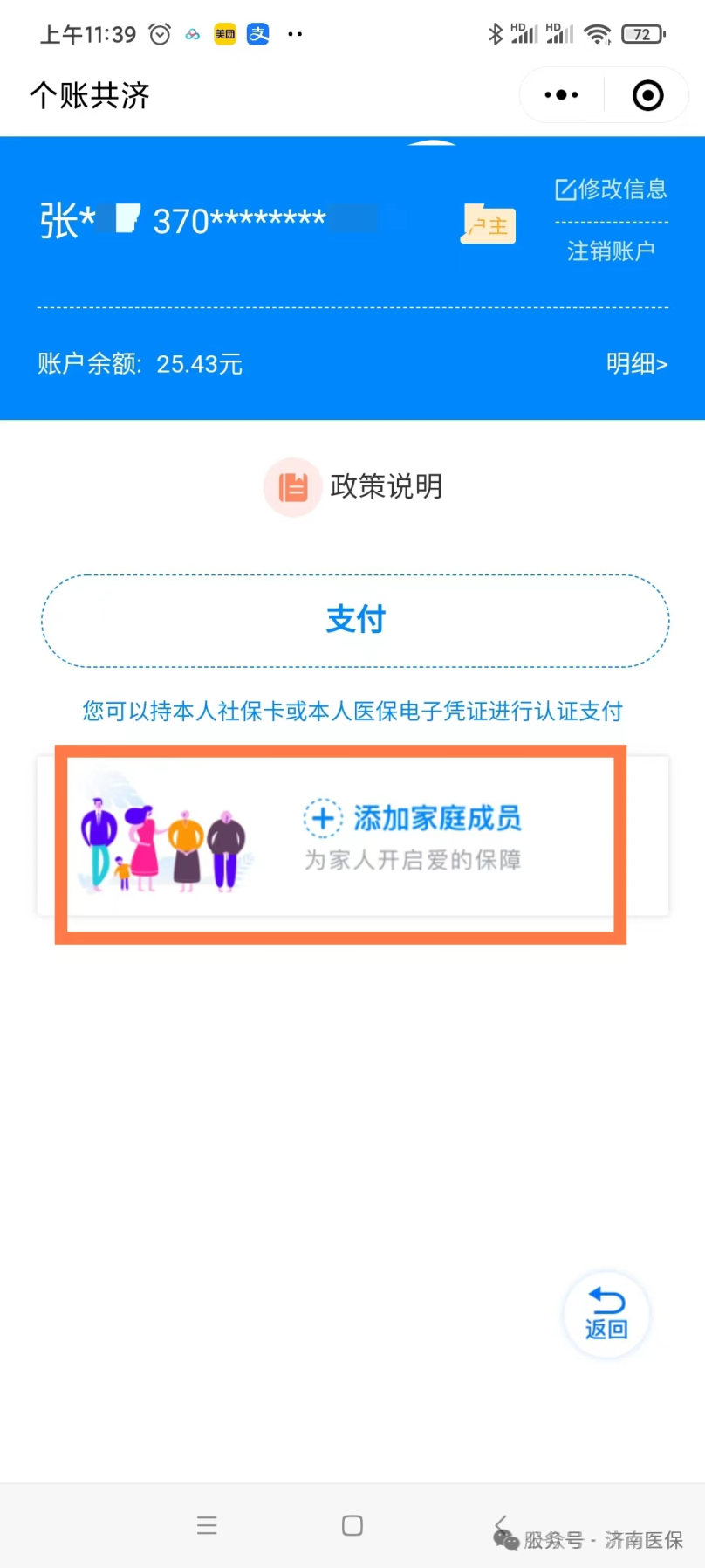Screen dimensions: 705x1568
Task: Open the system recent apps menu
Action: click(207, 1525)
